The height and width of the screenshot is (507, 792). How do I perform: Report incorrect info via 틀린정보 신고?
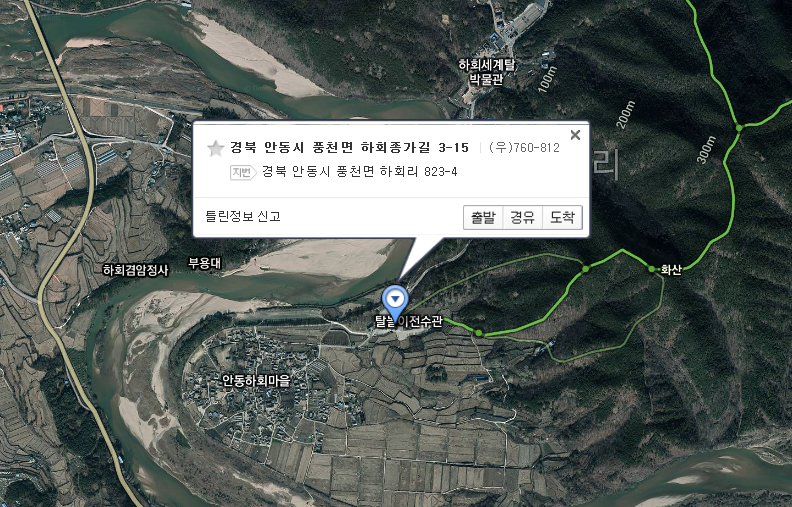tap(243, 216)
